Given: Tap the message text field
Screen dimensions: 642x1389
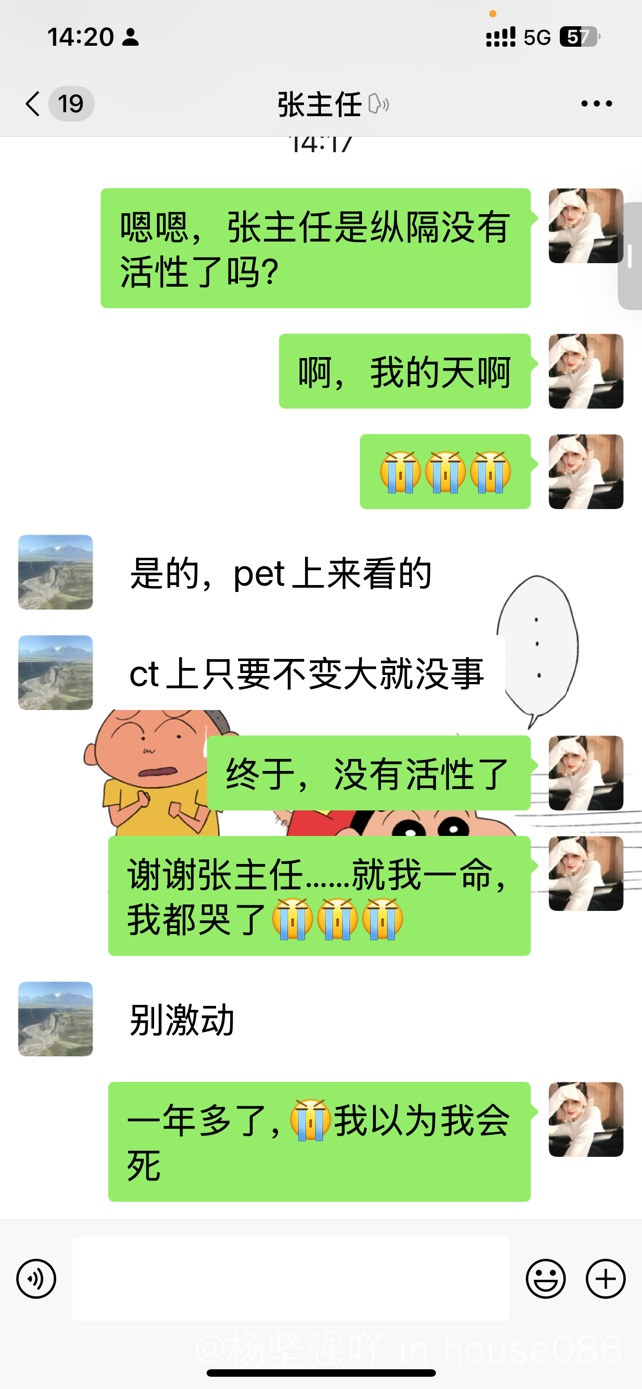Looking at the screenshot, I should (x=290, y=1278).
